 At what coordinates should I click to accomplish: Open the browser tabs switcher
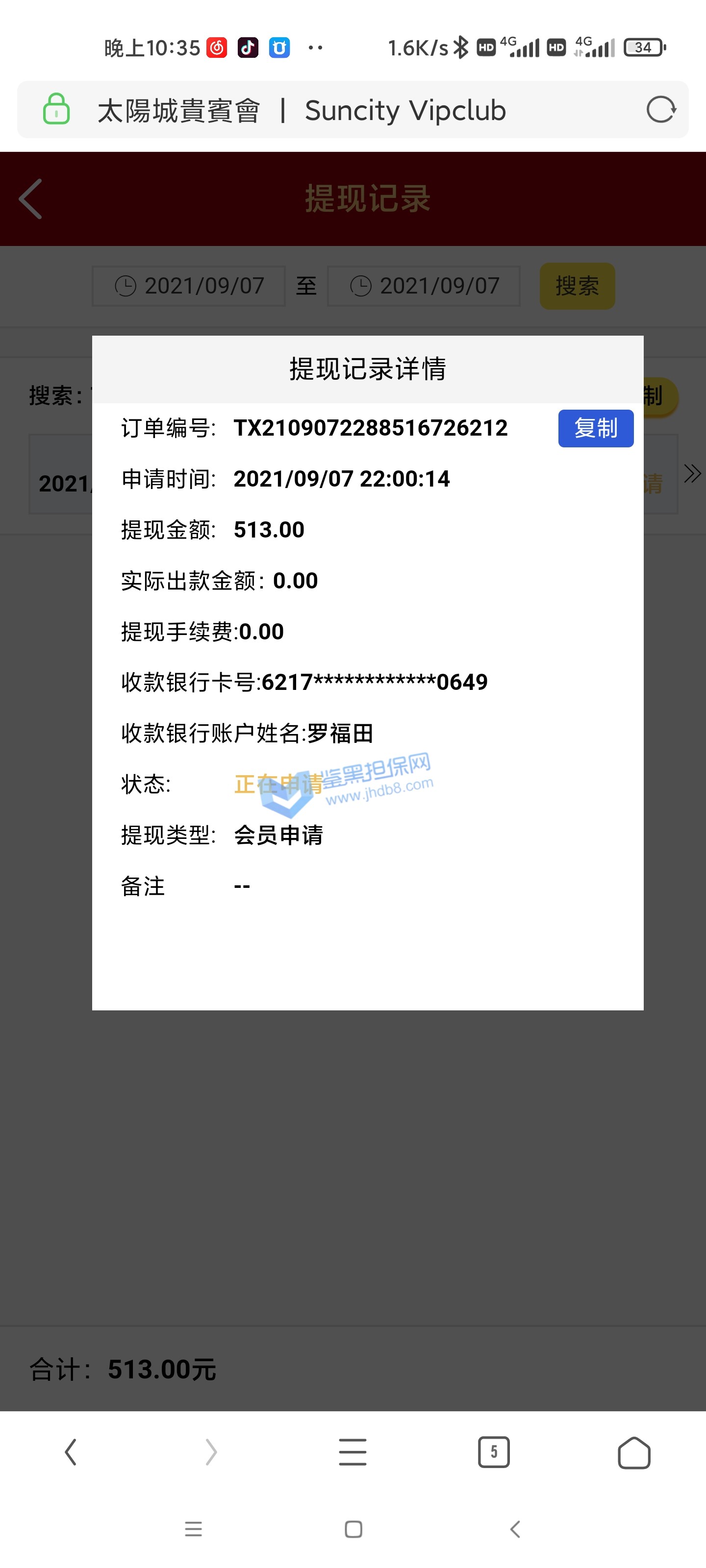coord(493,1452)
